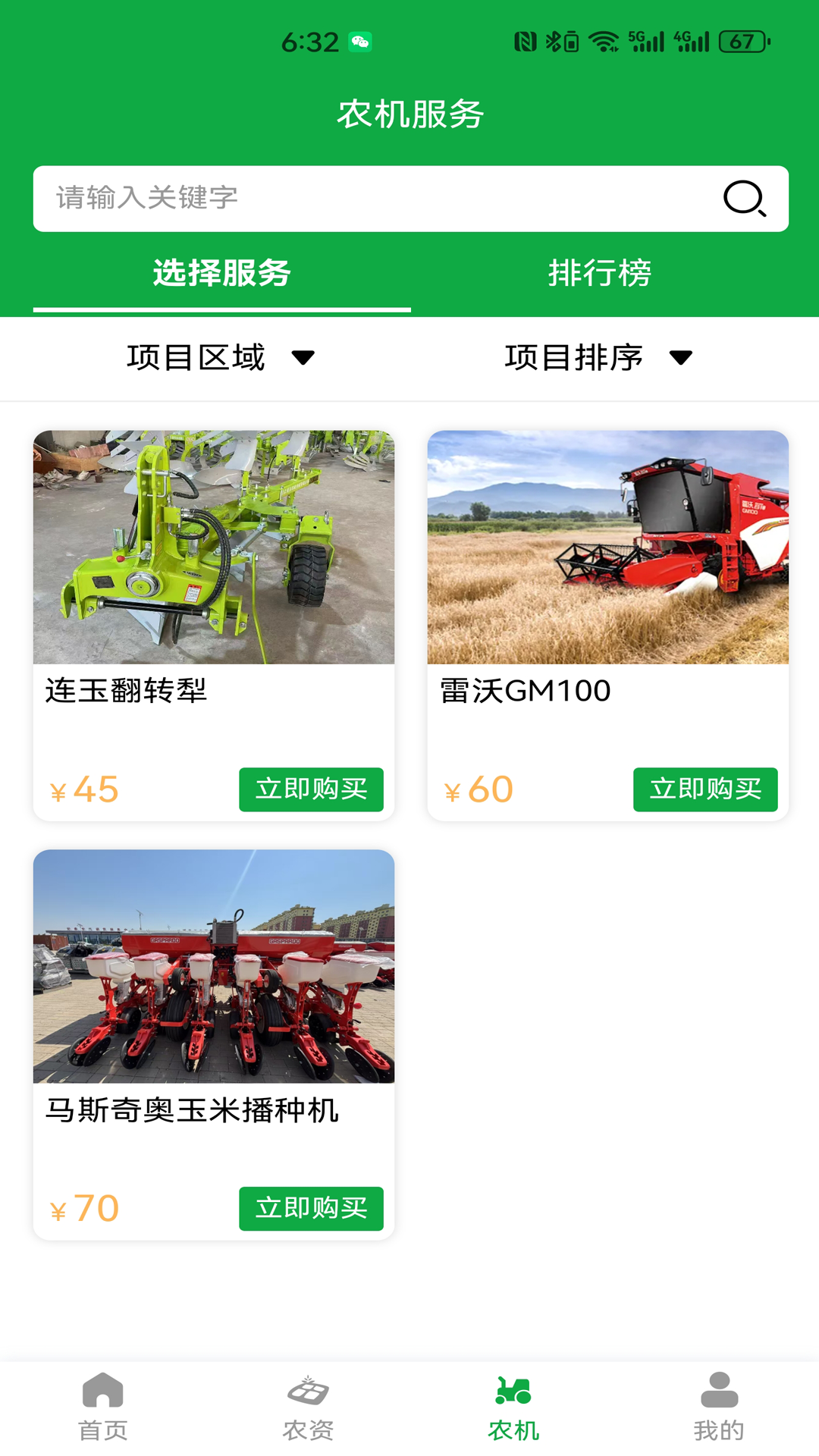
Task: Tap the WeChat notification icon in status bar
Action: (x=359, y=42)
